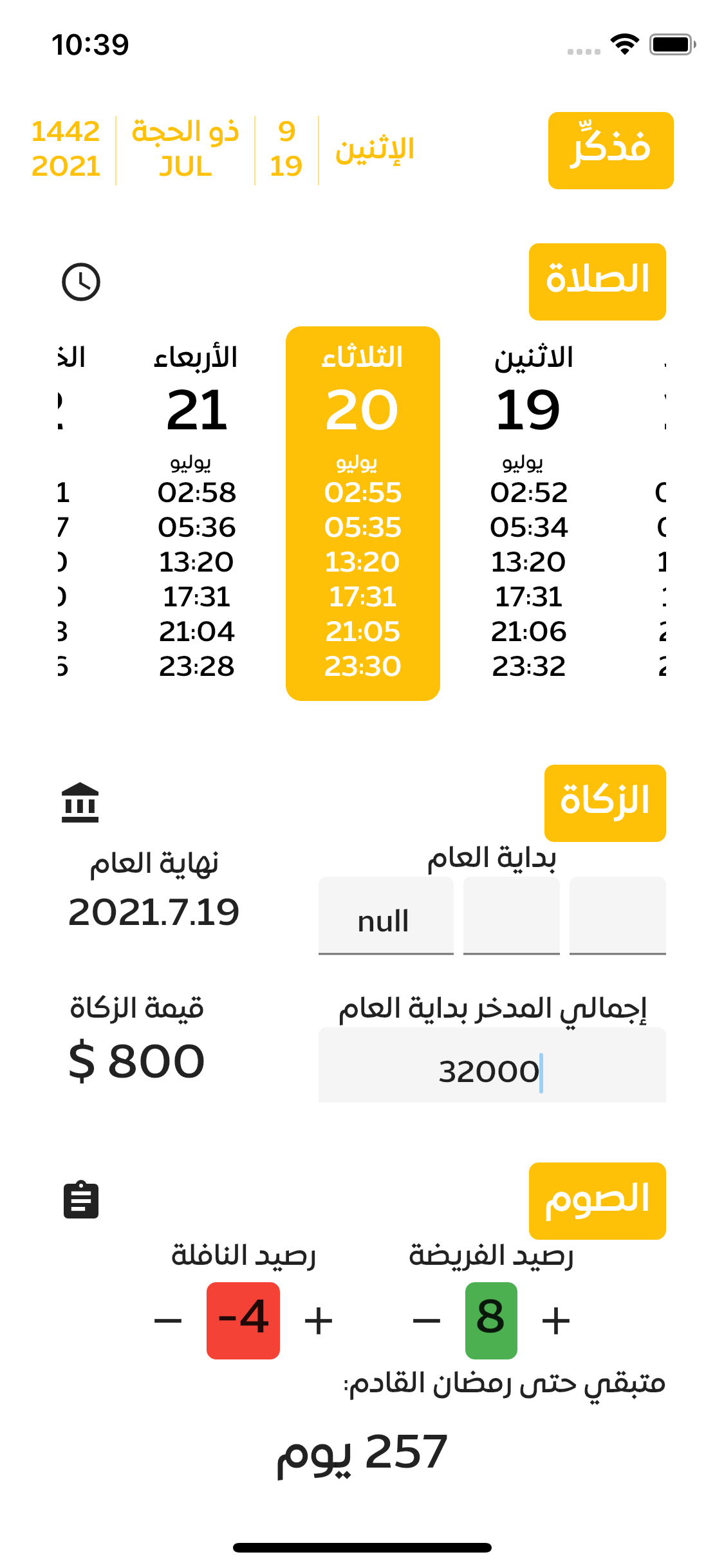Screen dimensions: 724x1568
Task: Select Tuesday 20 prayer times card
Action: click(362, 513)
